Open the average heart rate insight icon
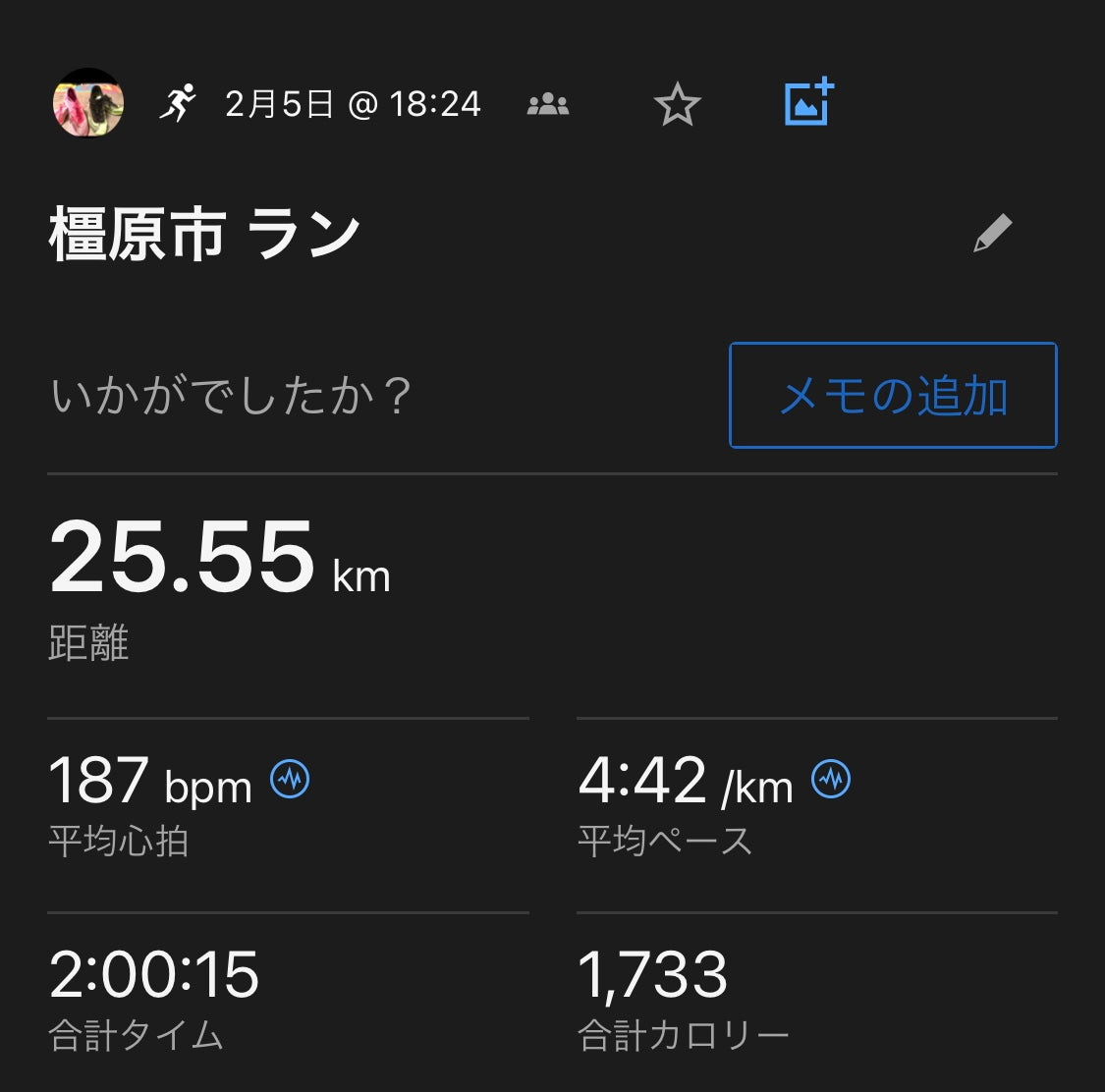The image size is (1105, 1092). (290, 780)
